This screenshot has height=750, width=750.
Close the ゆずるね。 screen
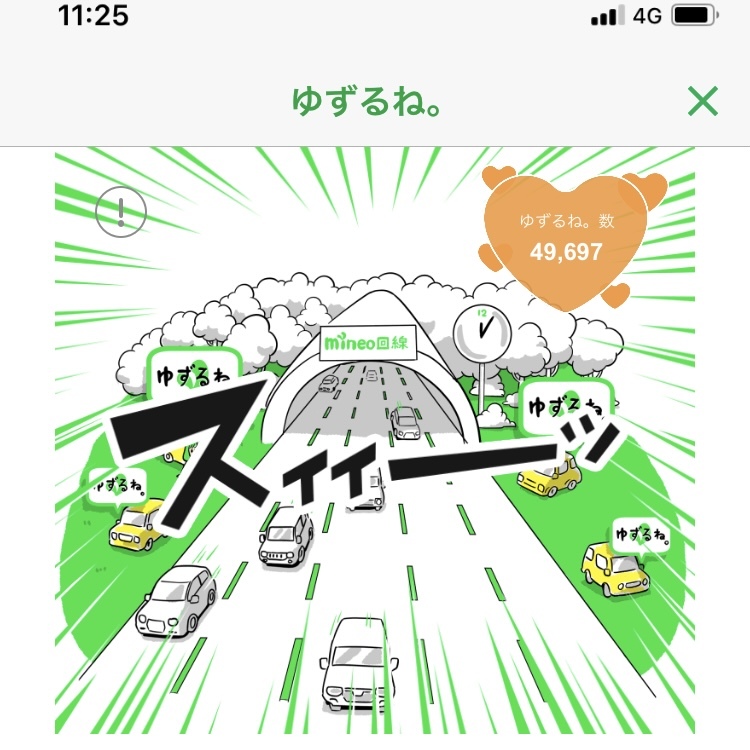click(x=703, y=101)
